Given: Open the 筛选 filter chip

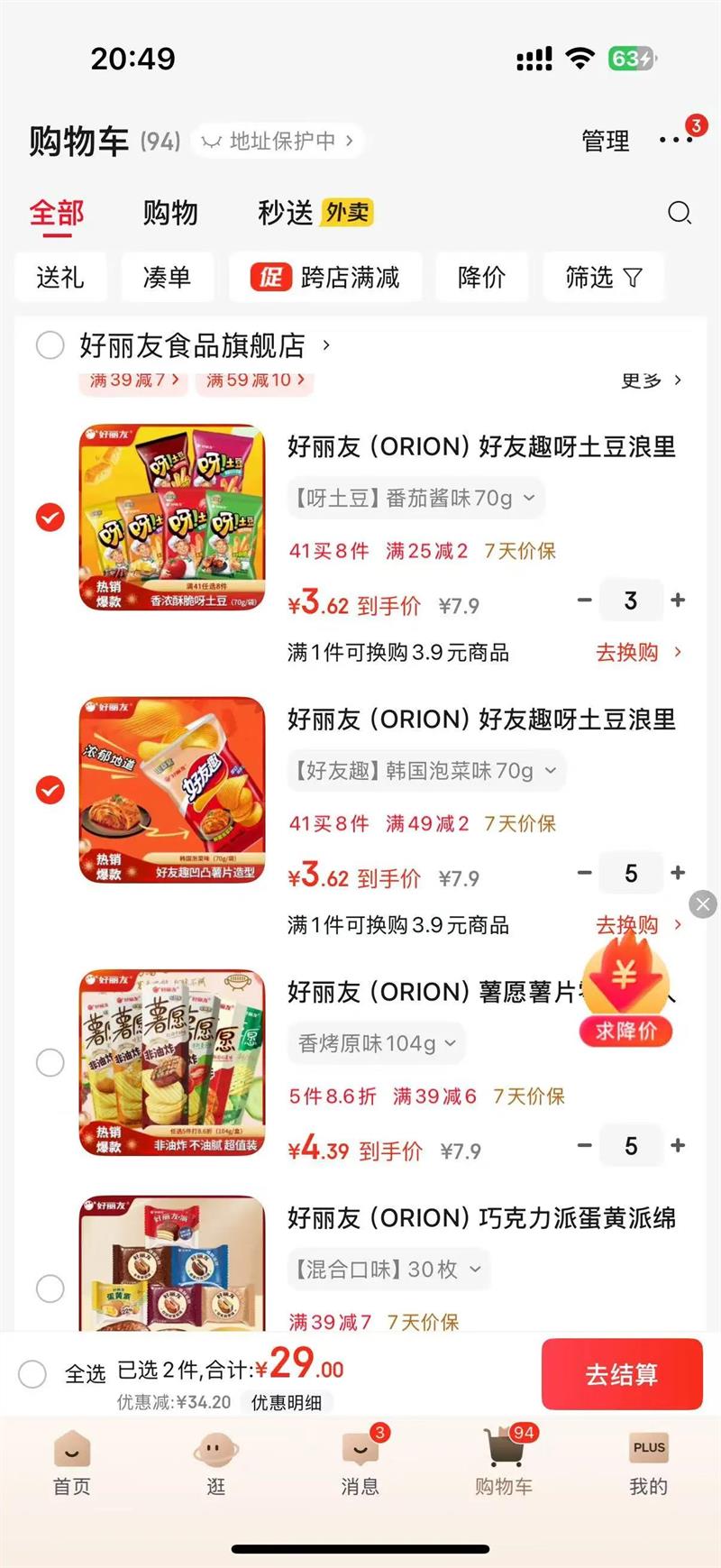Looking at the screenshot, I should click(603, 277).
